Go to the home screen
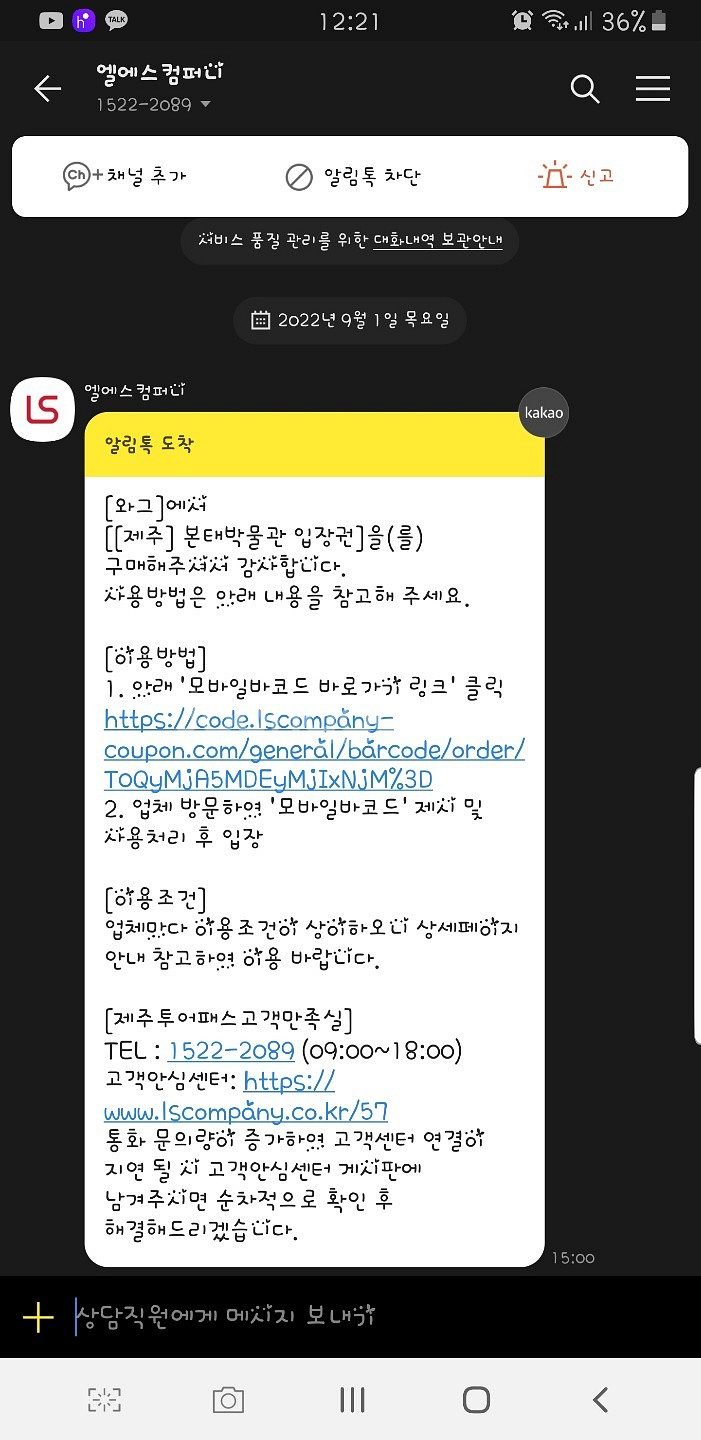 point(476,1400)
